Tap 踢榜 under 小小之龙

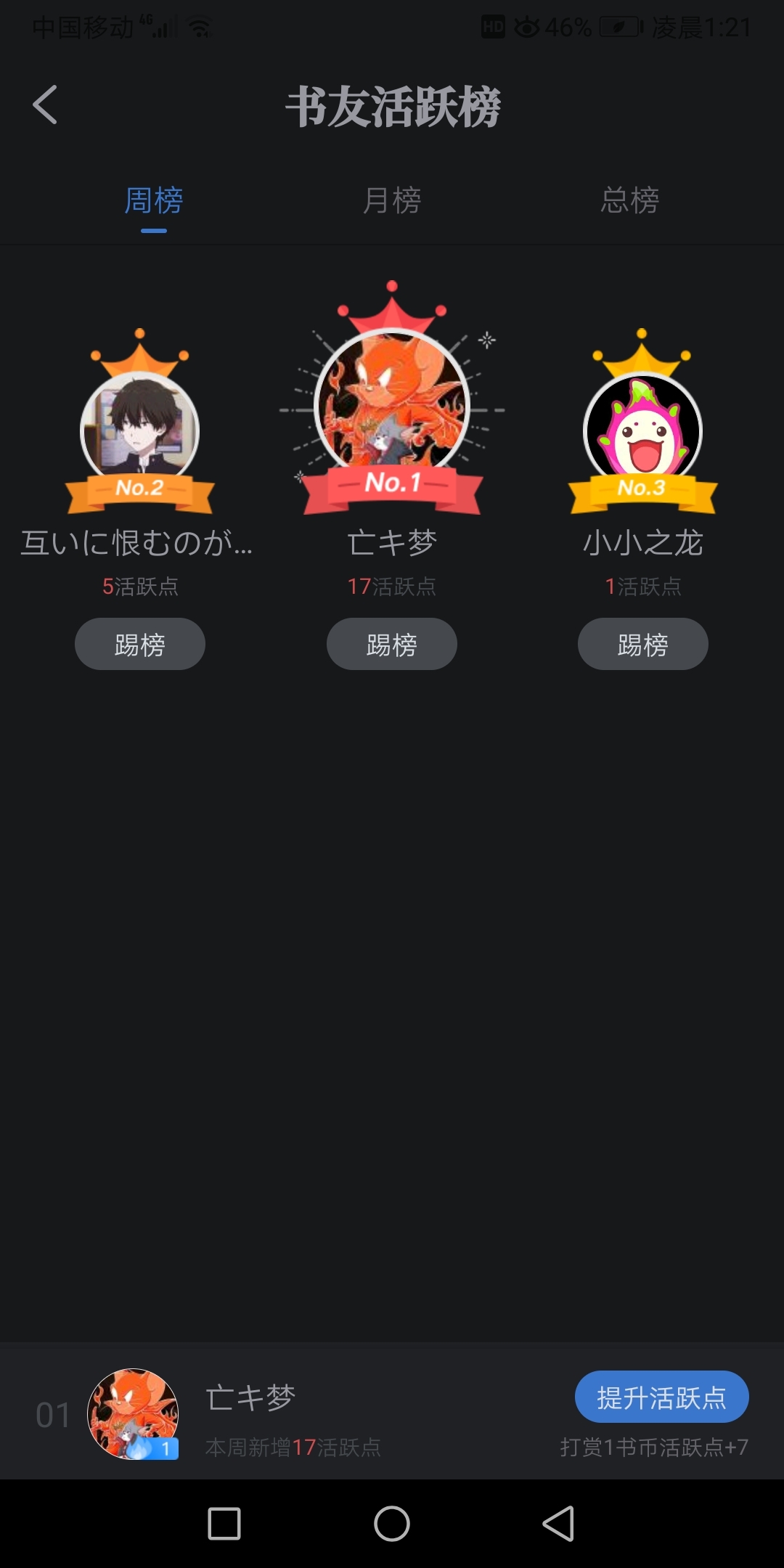(643, 644)
